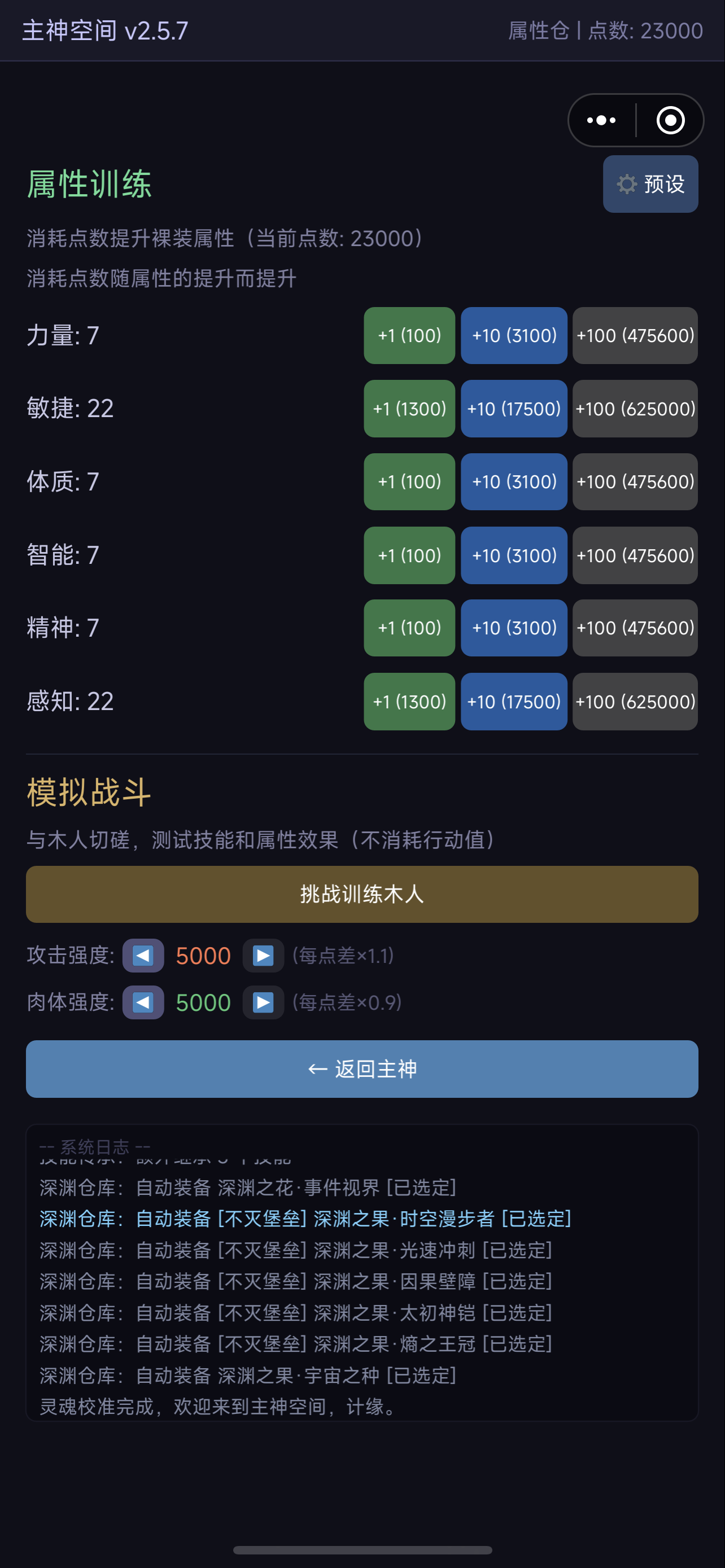
Task: Increase 攻击强度 with right arrow
Action: [x=263, y=956]
